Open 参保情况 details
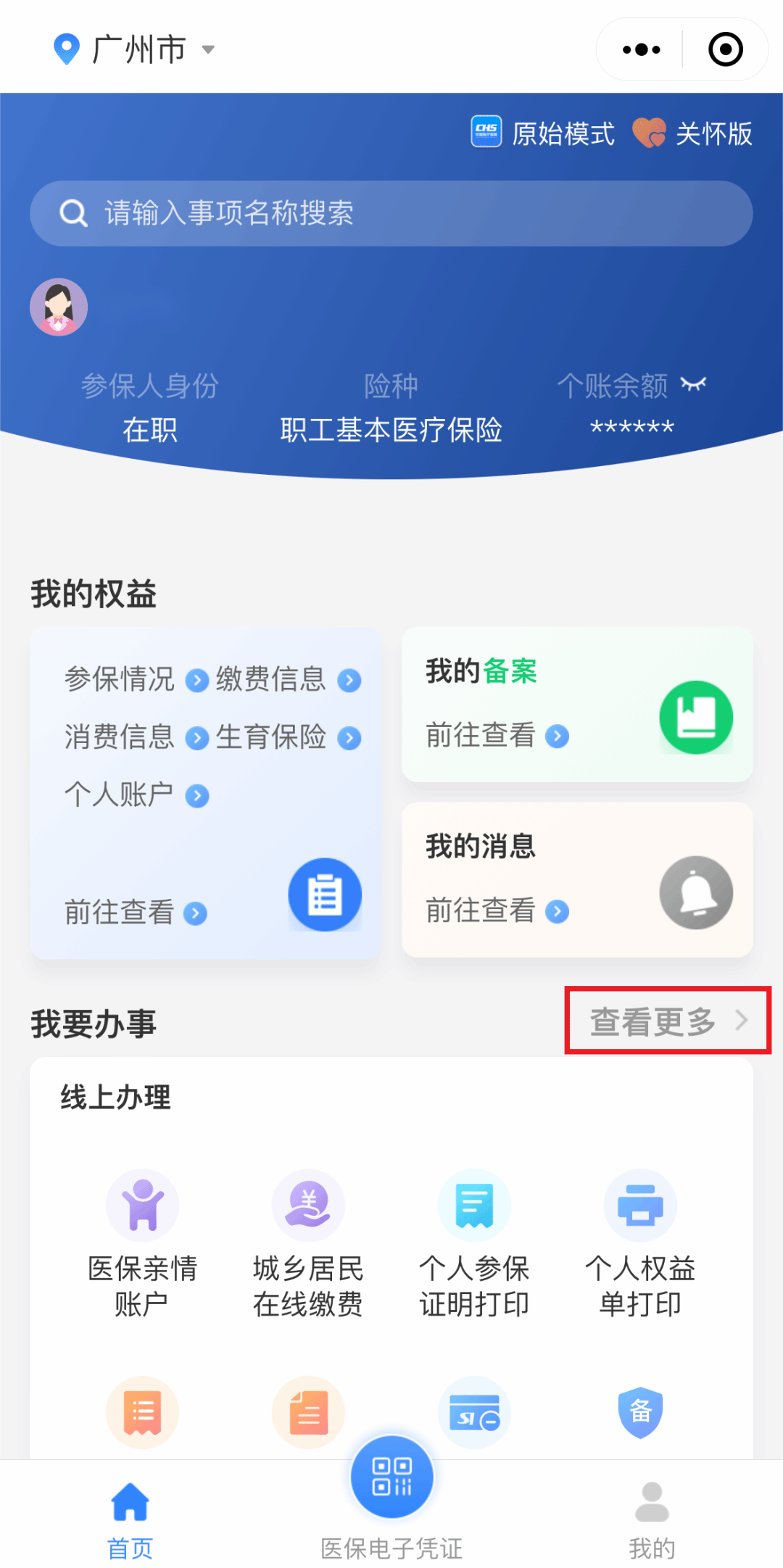783x1568 pixels. (136, 679)
